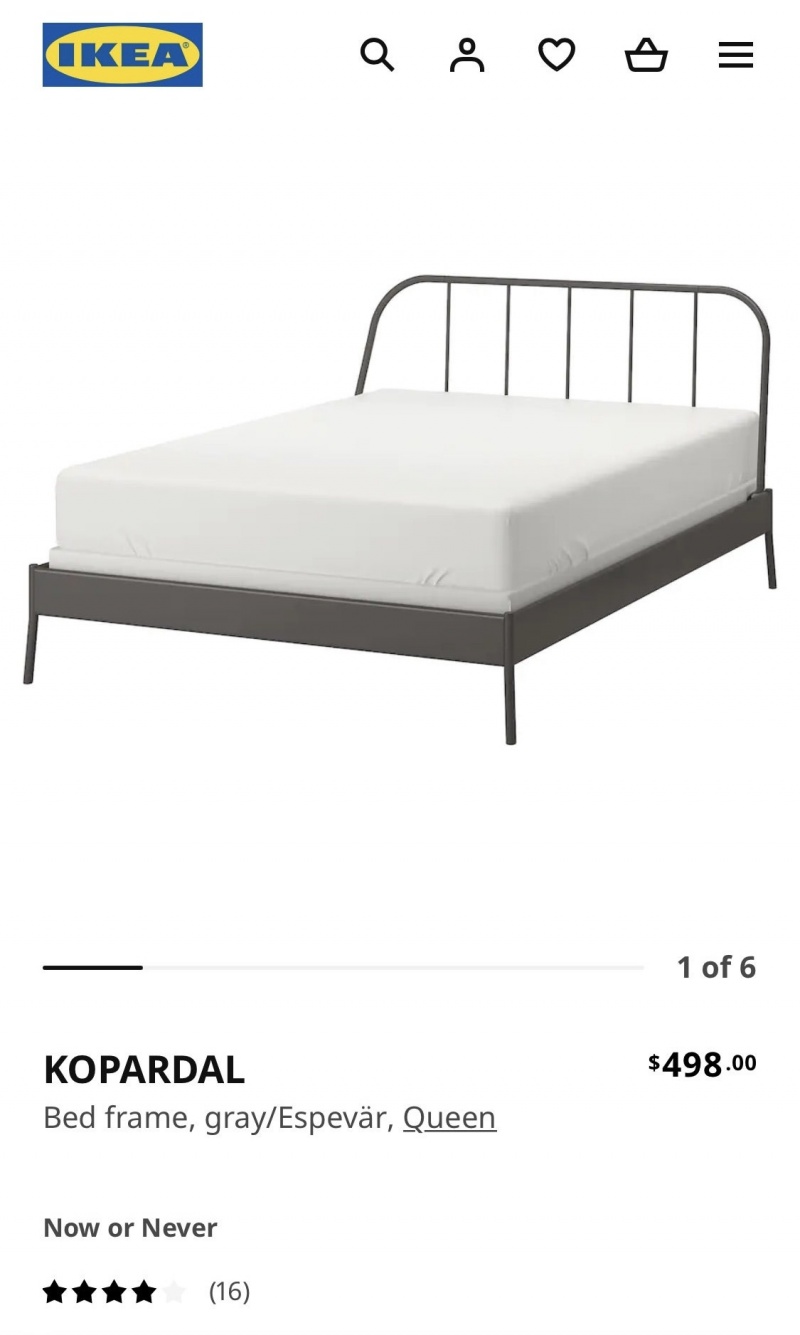Open the shopping basket
Screen dimensions: 800x1335
click(646, 55)
